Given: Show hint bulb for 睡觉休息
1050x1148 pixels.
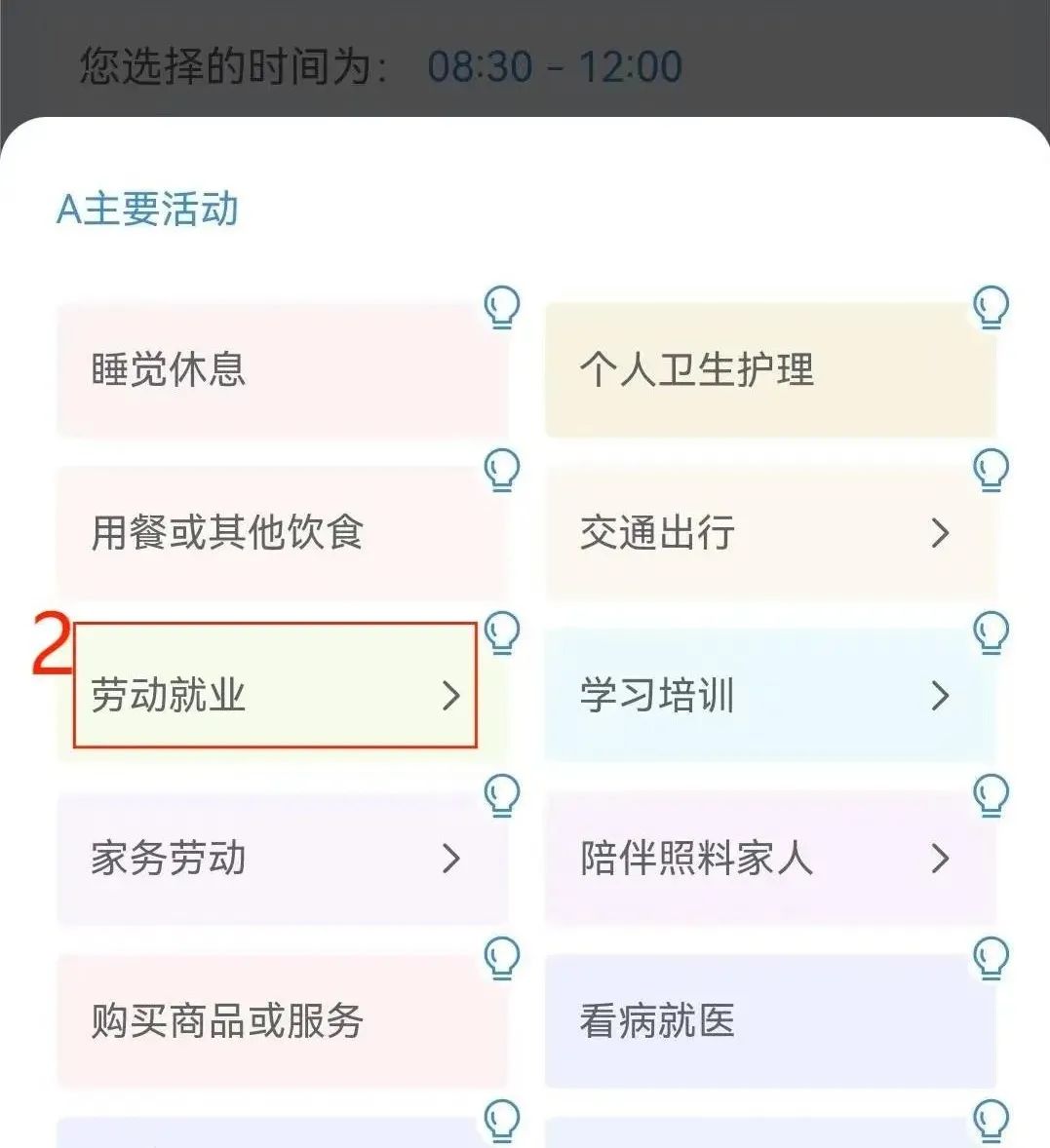Looking at the screenshot, I should (502, 307).
